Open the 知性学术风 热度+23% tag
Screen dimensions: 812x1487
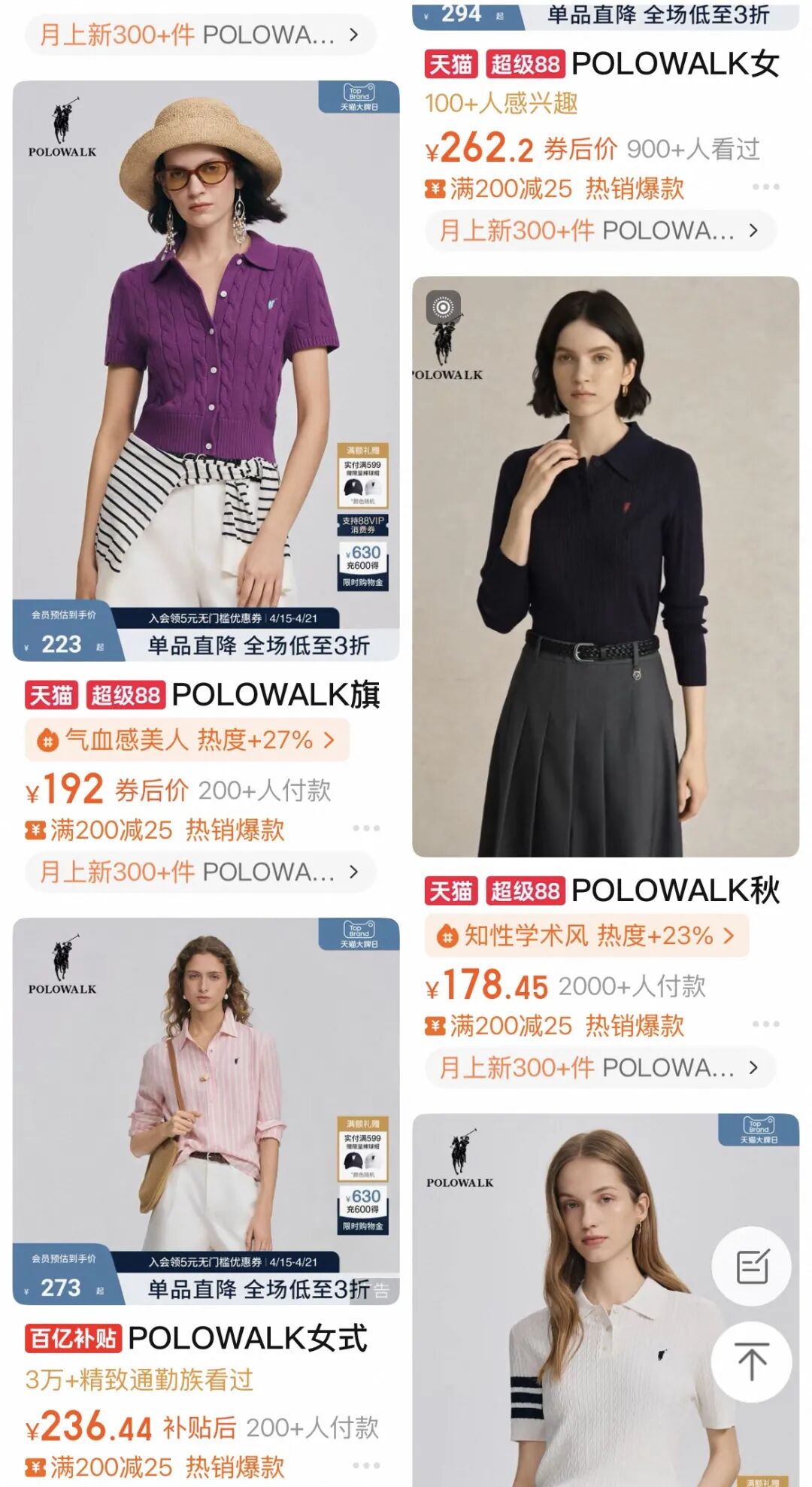pos(586,936)
